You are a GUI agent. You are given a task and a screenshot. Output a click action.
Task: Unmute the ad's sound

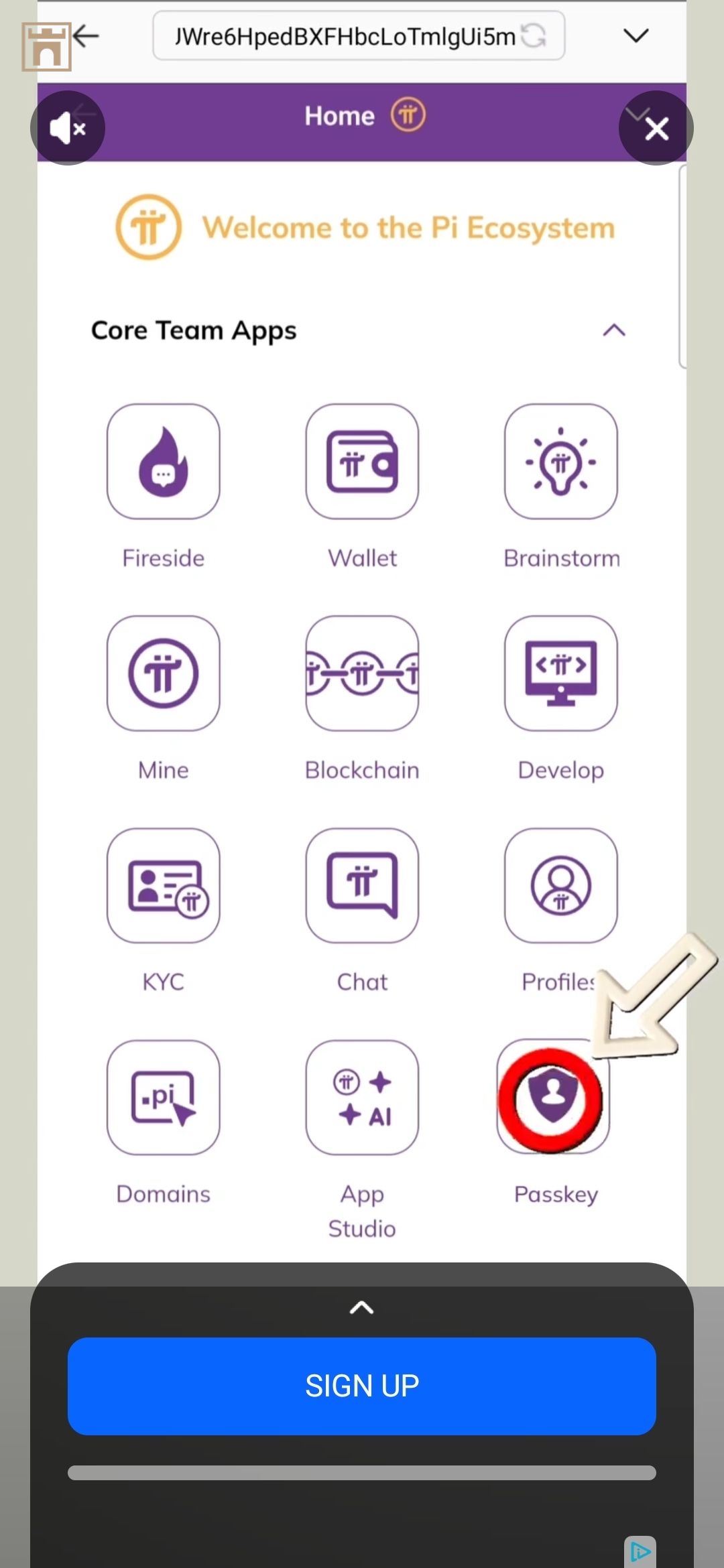click(x=68, y=128)
